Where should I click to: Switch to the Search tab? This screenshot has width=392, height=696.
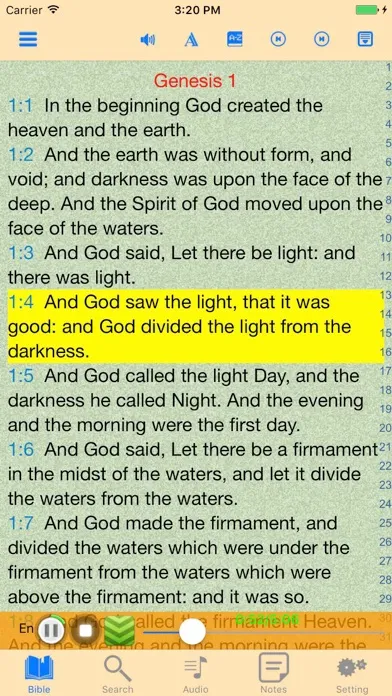coord(117,674)
